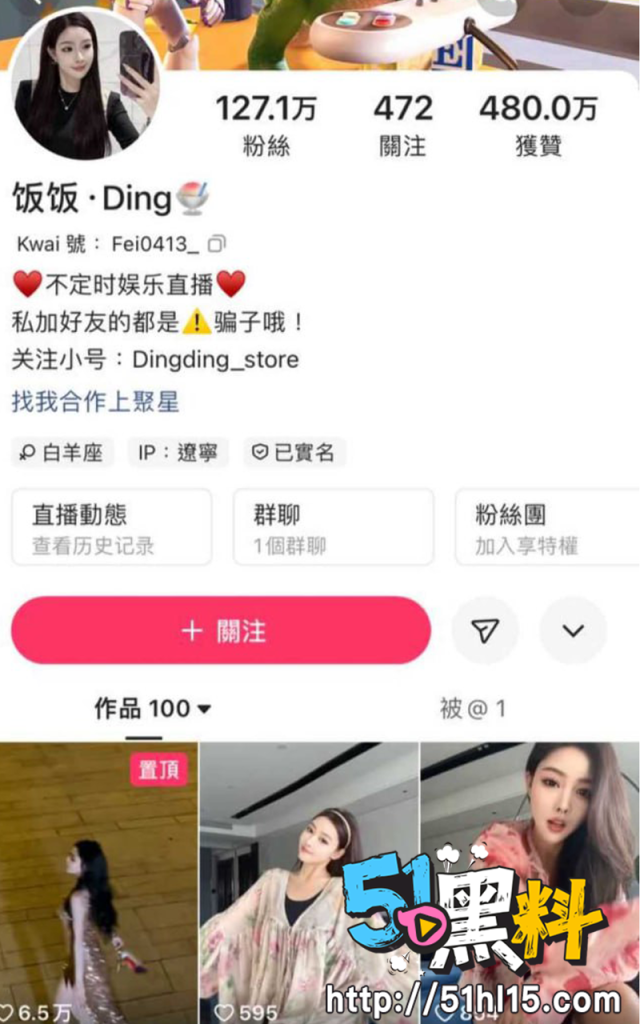Open the 粉絲團 fan club card
Screen dimensions: 640x1024
(546, 527)
